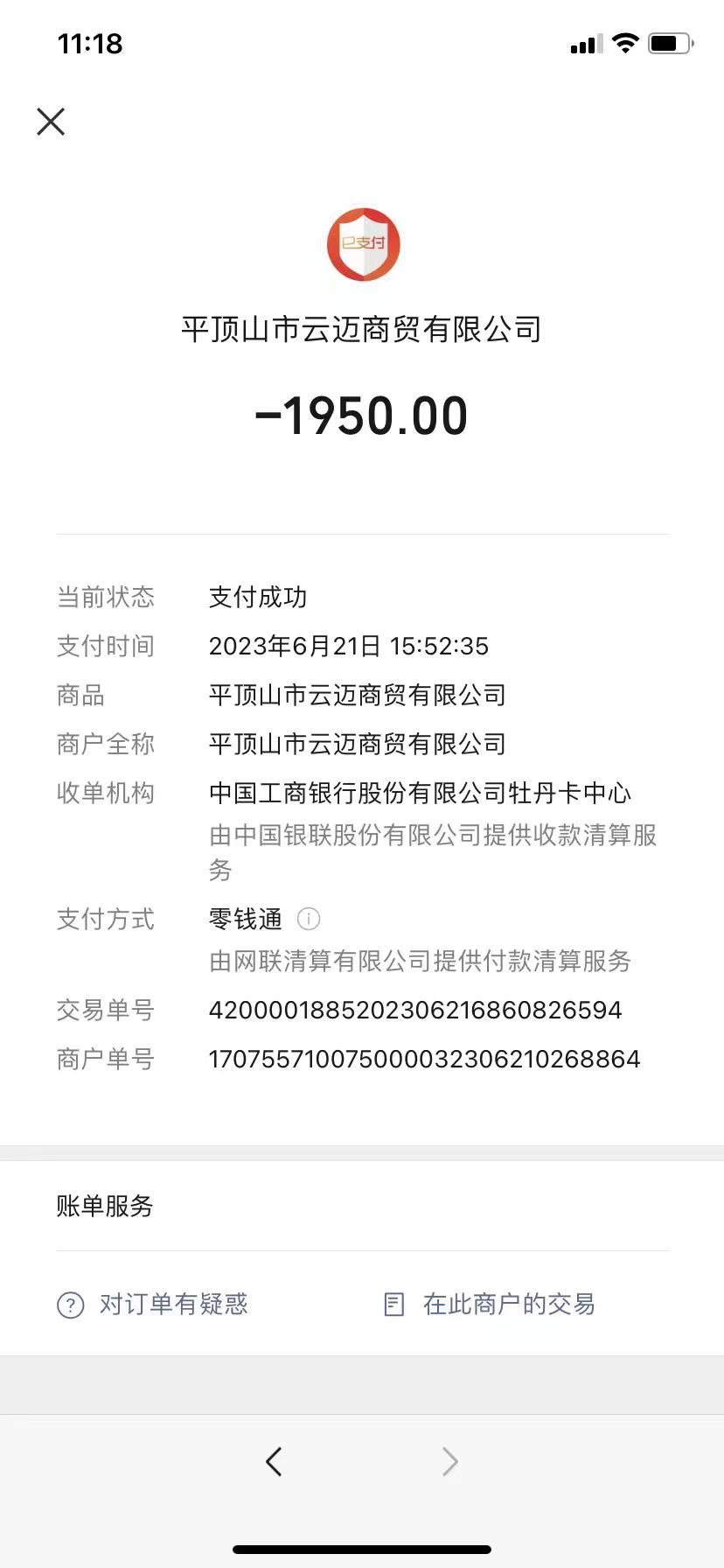Viewport: 724px width, 1568px height.
Task: Select merchant name 平顶山市云迈商贸有限公司
Action: point(362,330)
